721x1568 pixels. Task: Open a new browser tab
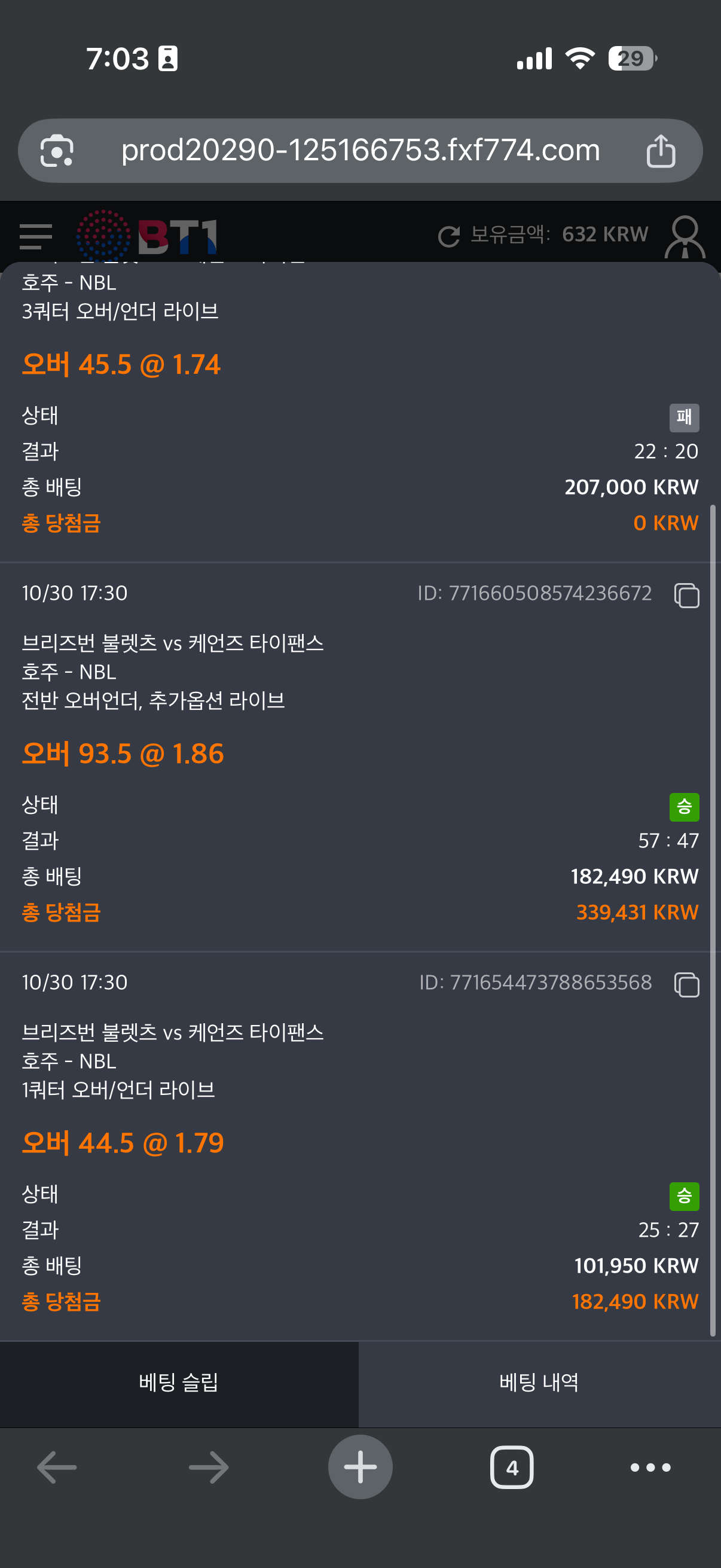[x=360, y=1467]
